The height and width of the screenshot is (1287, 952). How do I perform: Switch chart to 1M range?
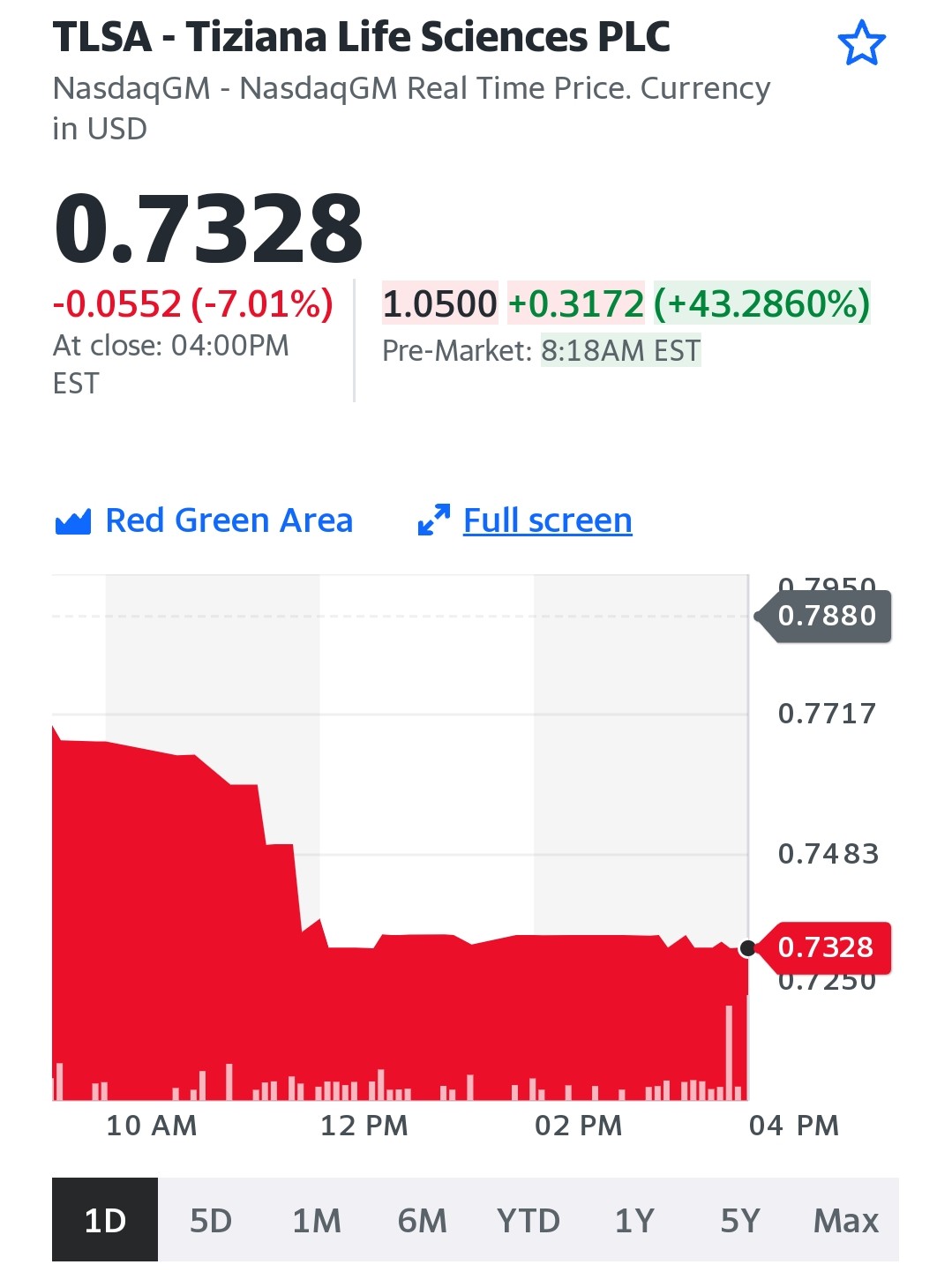pos(317,1220)
